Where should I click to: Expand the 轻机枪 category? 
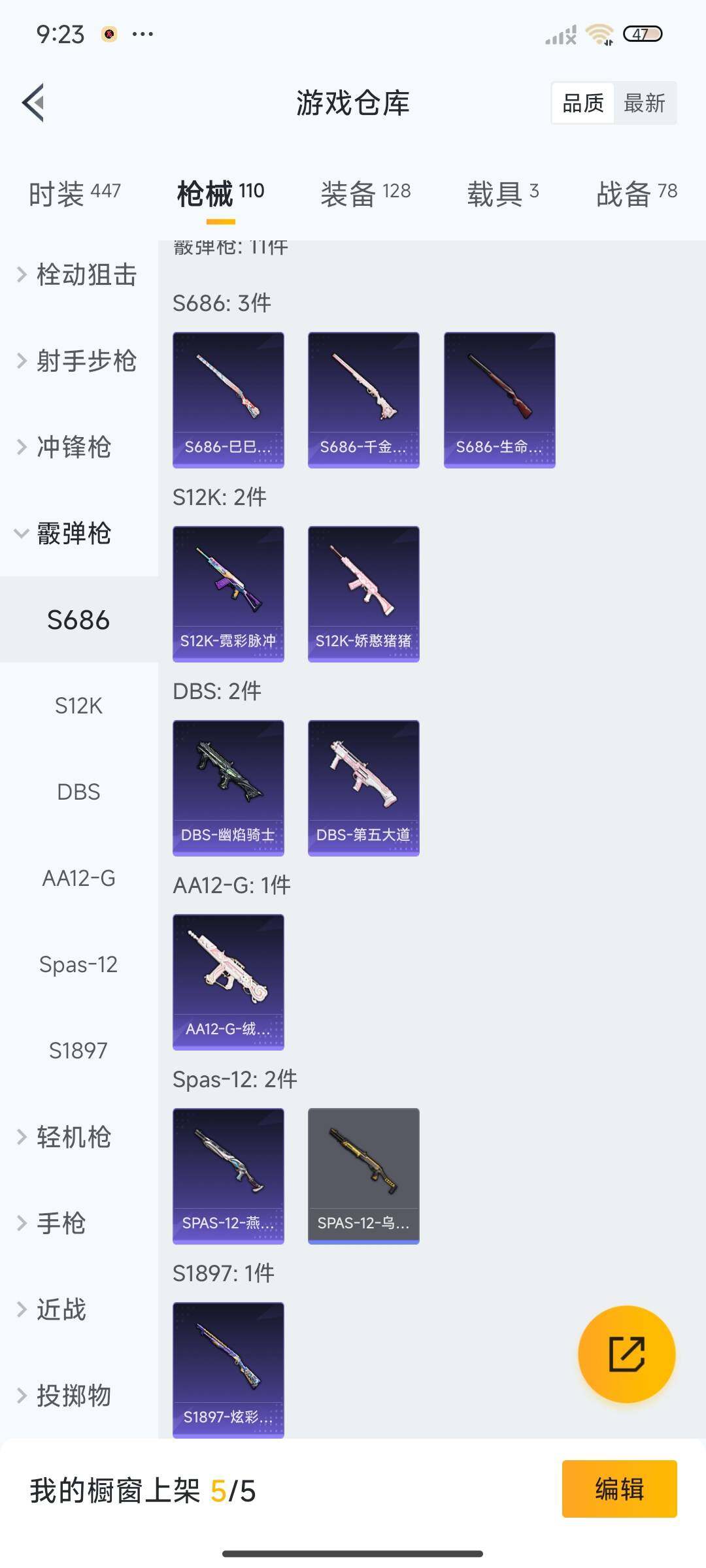click(x=72, y=1137)
